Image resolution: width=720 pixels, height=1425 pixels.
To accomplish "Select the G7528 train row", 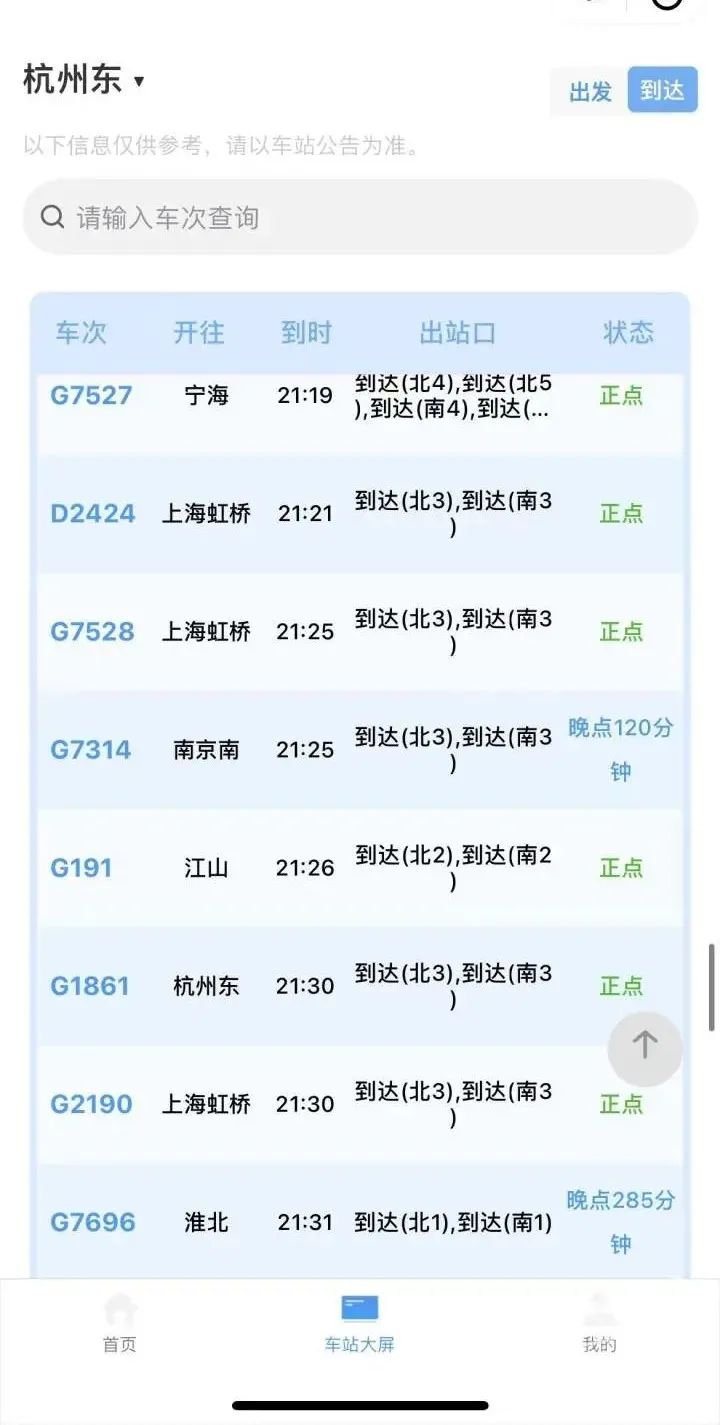I will pyautogui.click(x=92, y=632).
